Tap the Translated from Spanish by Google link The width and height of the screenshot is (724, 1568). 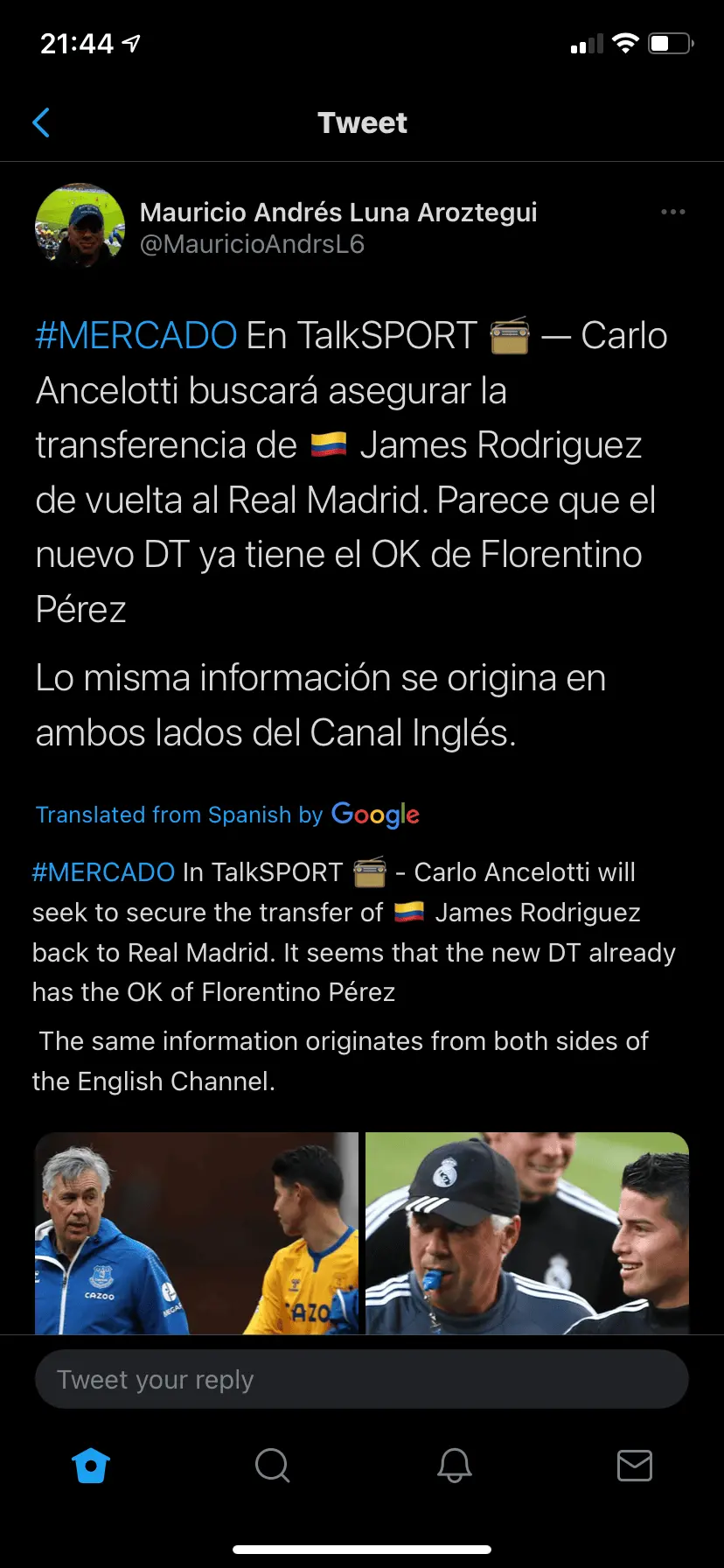pyautogui.click(x=227, y=815)
